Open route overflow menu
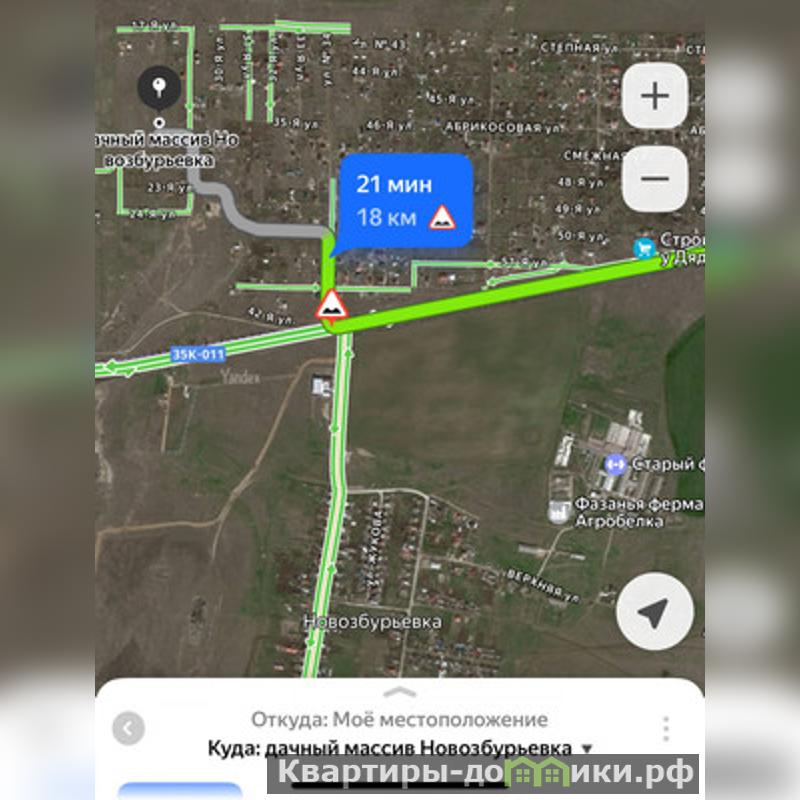The width and height of the screenshot is (800, 800). [666, 728]
